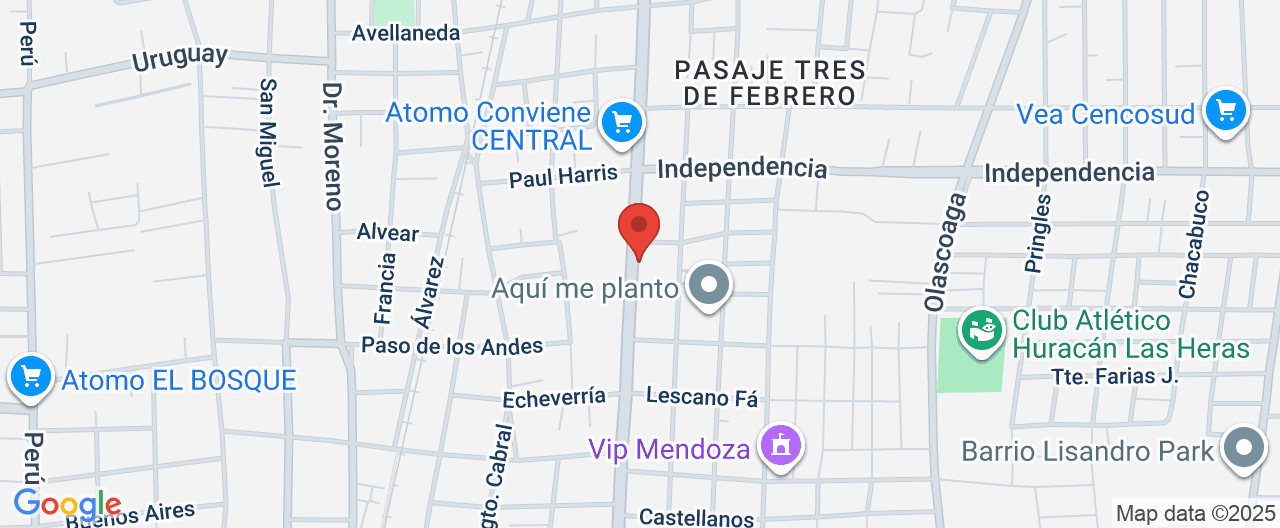Tap the Atomo EL BOSQUE store marker

coord(30,378)
